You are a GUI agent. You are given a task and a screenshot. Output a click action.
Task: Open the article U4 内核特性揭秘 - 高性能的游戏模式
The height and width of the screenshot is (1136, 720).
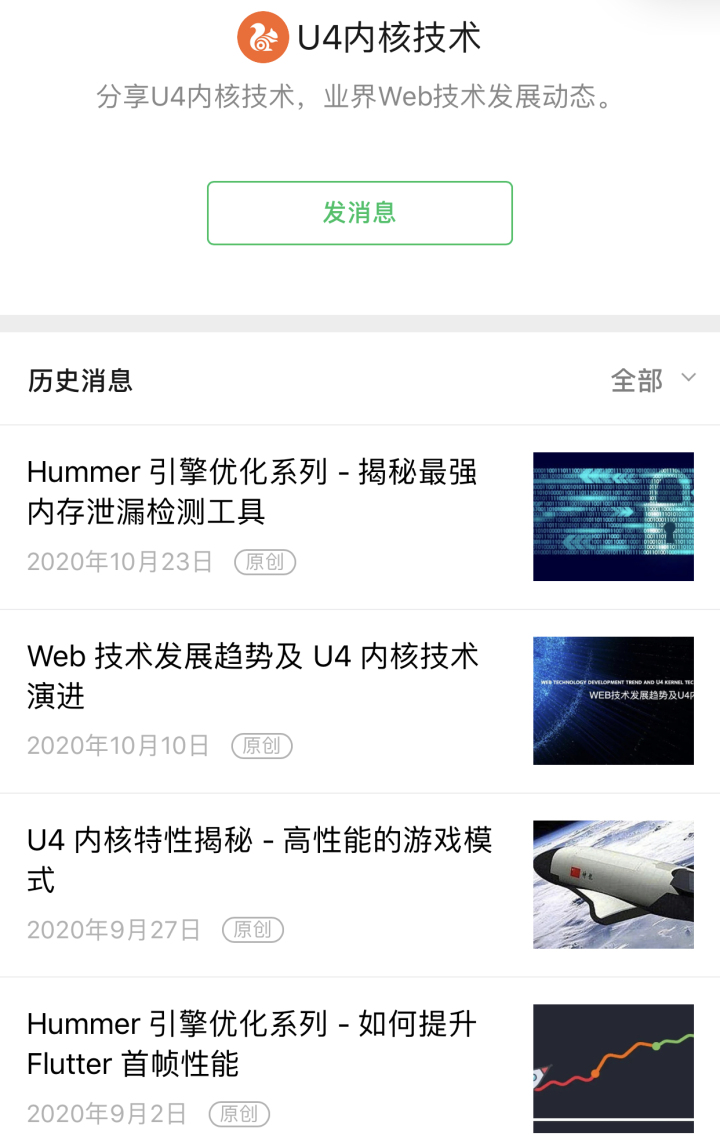tap(260, 859)
